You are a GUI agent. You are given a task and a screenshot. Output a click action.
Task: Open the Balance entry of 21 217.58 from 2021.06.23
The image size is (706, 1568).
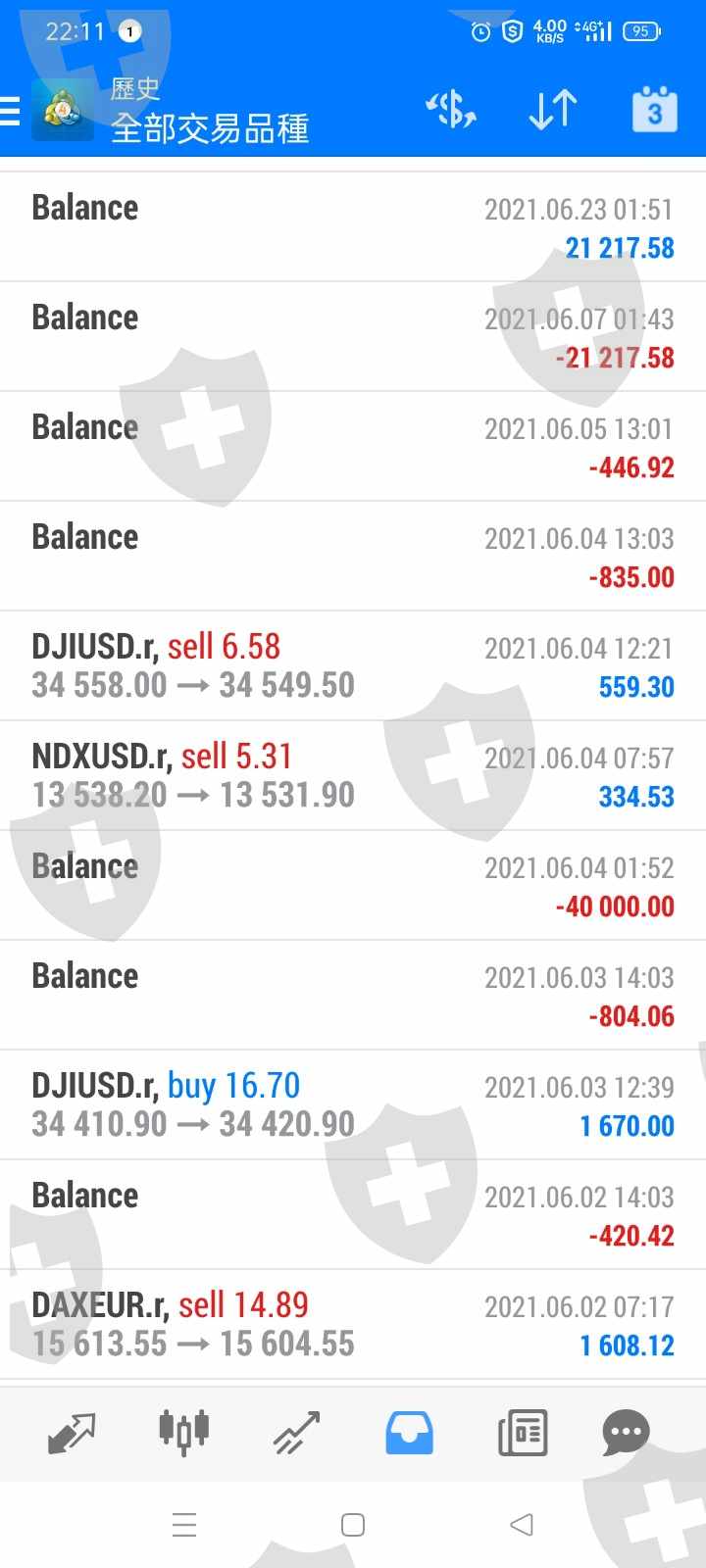pos(353,226)
